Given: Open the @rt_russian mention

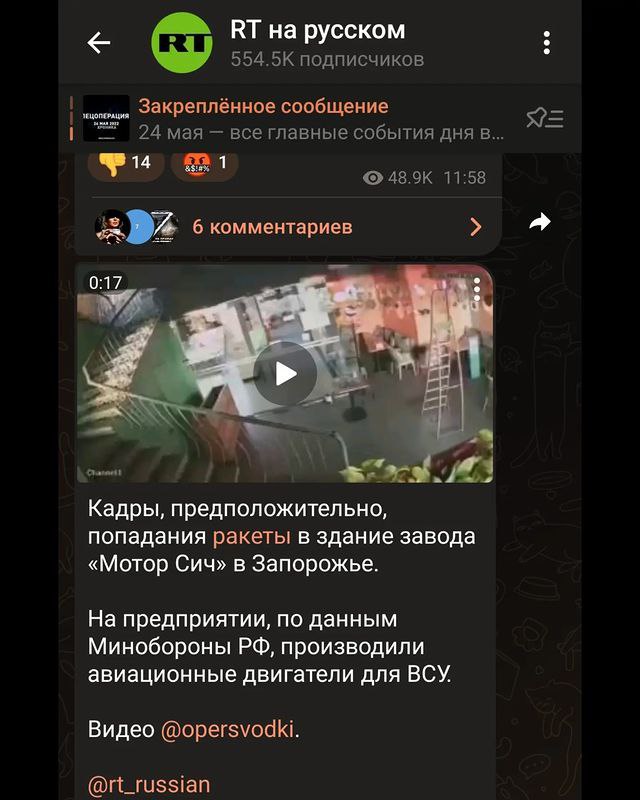Looking at the screenshot, I should click(x=150, y=785).
